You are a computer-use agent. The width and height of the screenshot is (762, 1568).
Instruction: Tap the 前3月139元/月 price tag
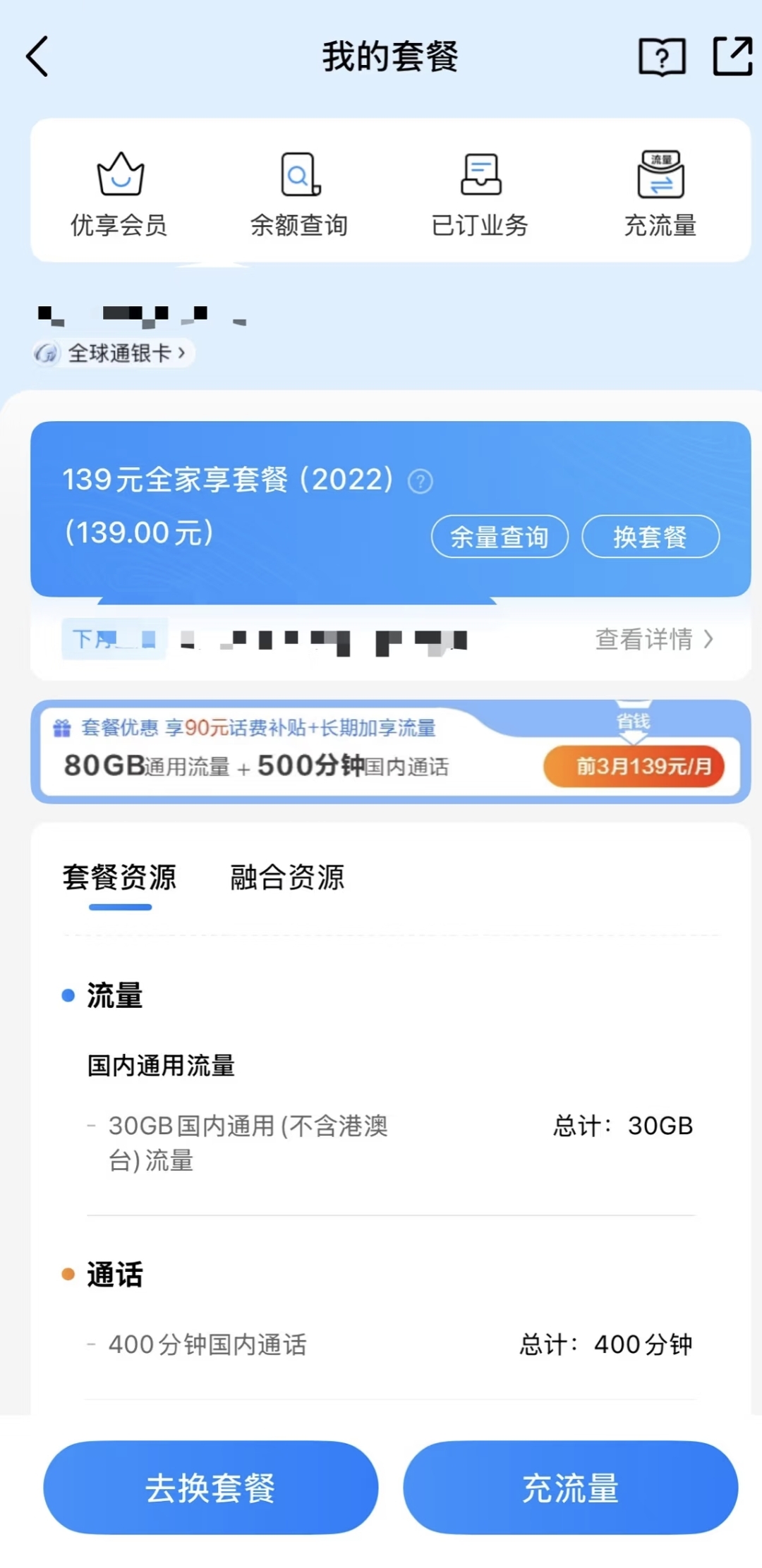(634, 767)
